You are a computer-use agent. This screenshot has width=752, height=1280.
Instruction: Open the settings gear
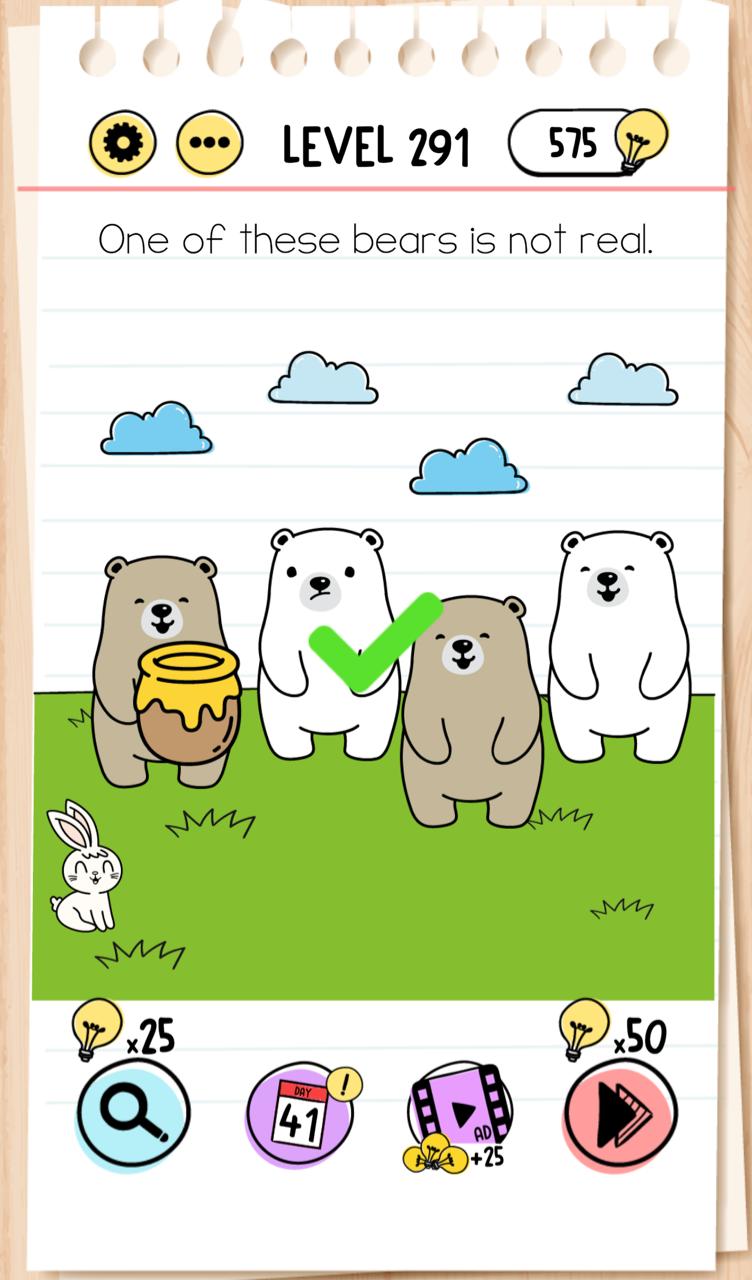pos(123,143)
